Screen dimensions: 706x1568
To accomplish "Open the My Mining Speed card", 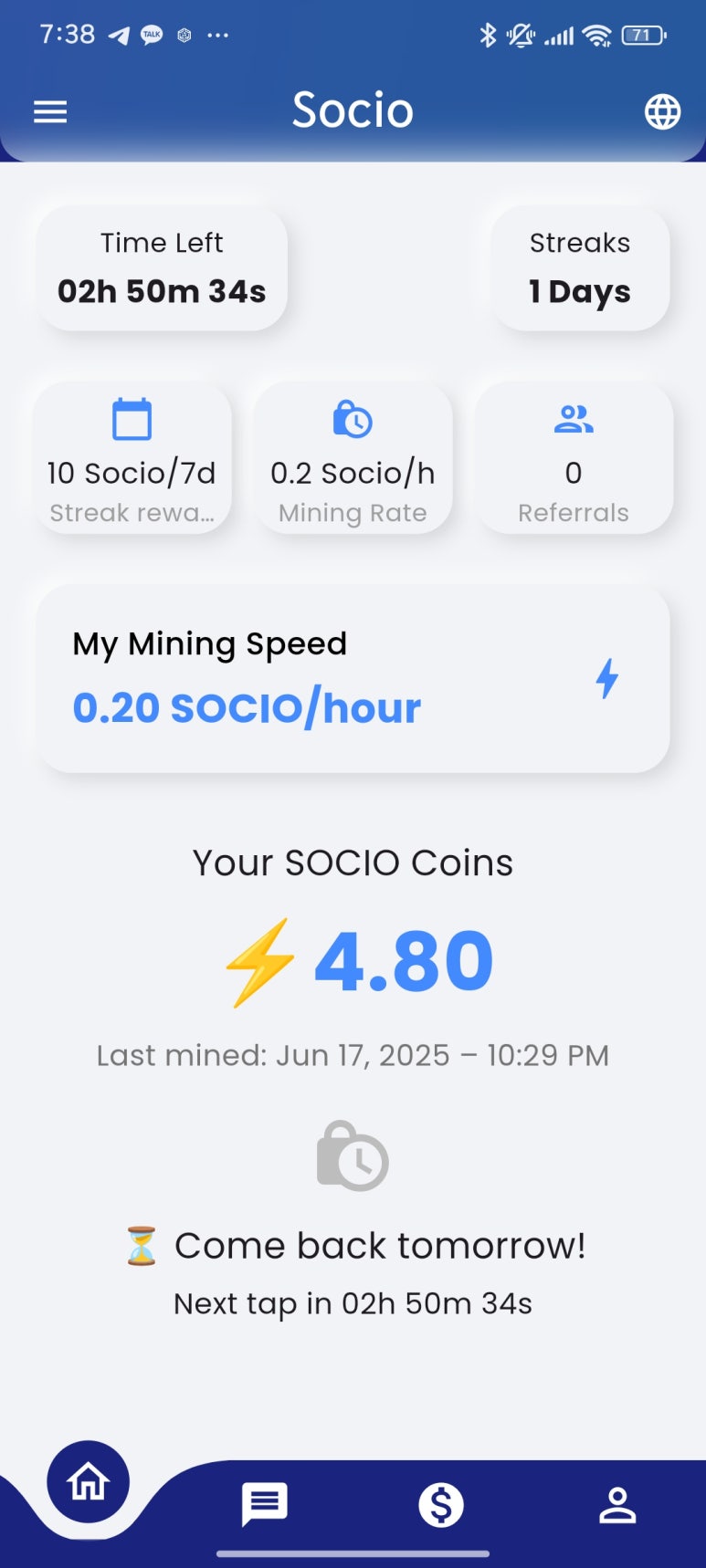I will [353, 678].
